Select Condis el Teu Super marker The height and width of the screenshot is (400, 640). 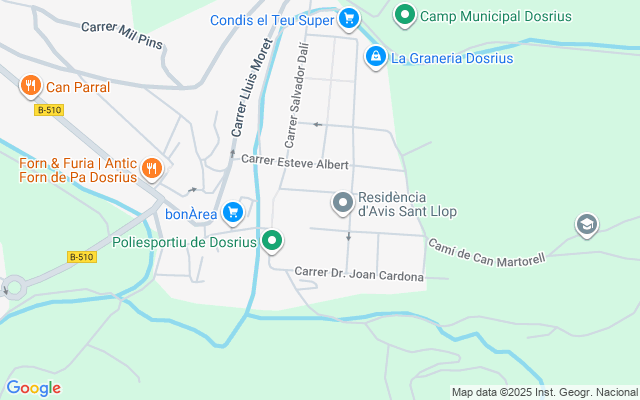[x=348, y=18]
